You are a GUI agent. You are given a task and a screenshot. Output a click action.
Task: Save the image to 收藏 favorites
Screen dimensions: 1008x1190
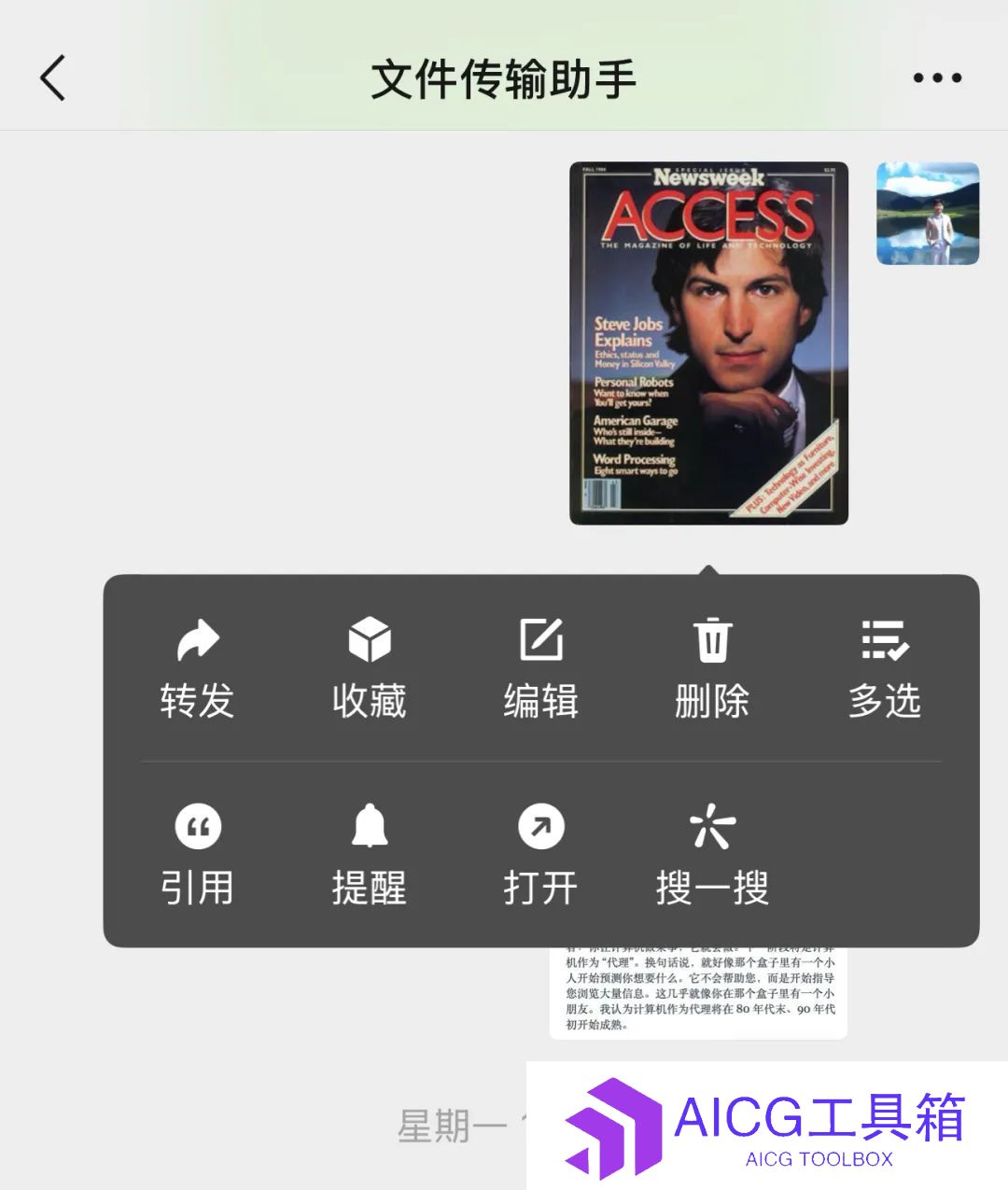[x=369, y=667]
